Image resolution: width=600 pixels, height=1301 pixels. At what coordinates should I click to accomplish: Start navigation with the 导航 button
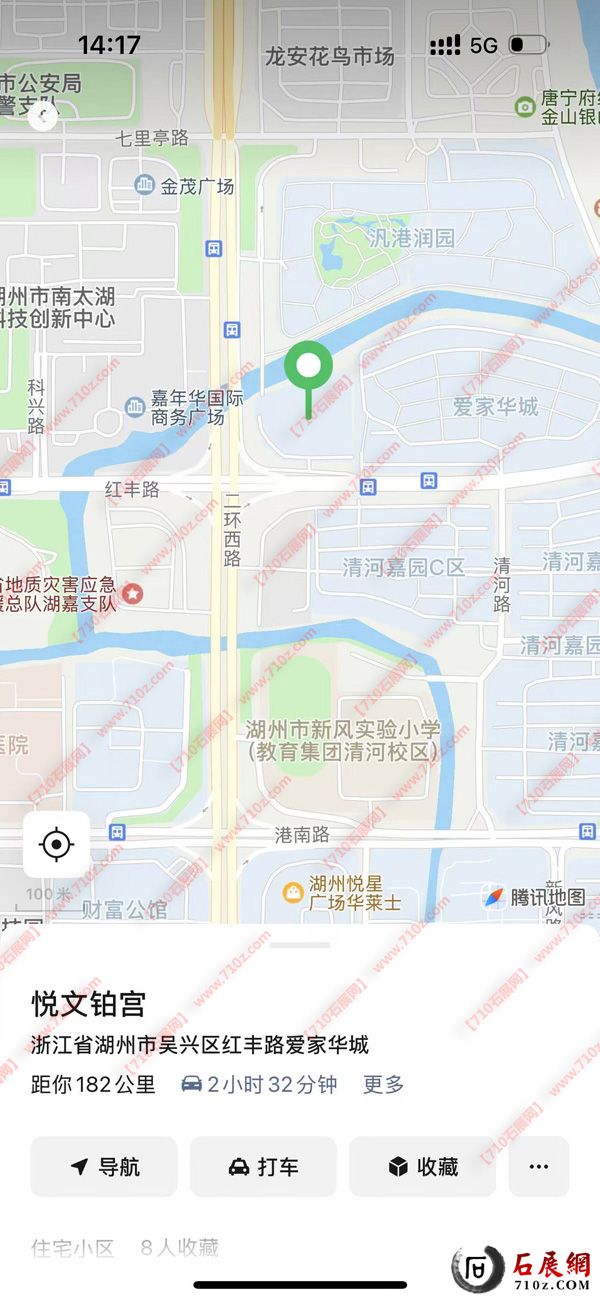[104, 1166]
